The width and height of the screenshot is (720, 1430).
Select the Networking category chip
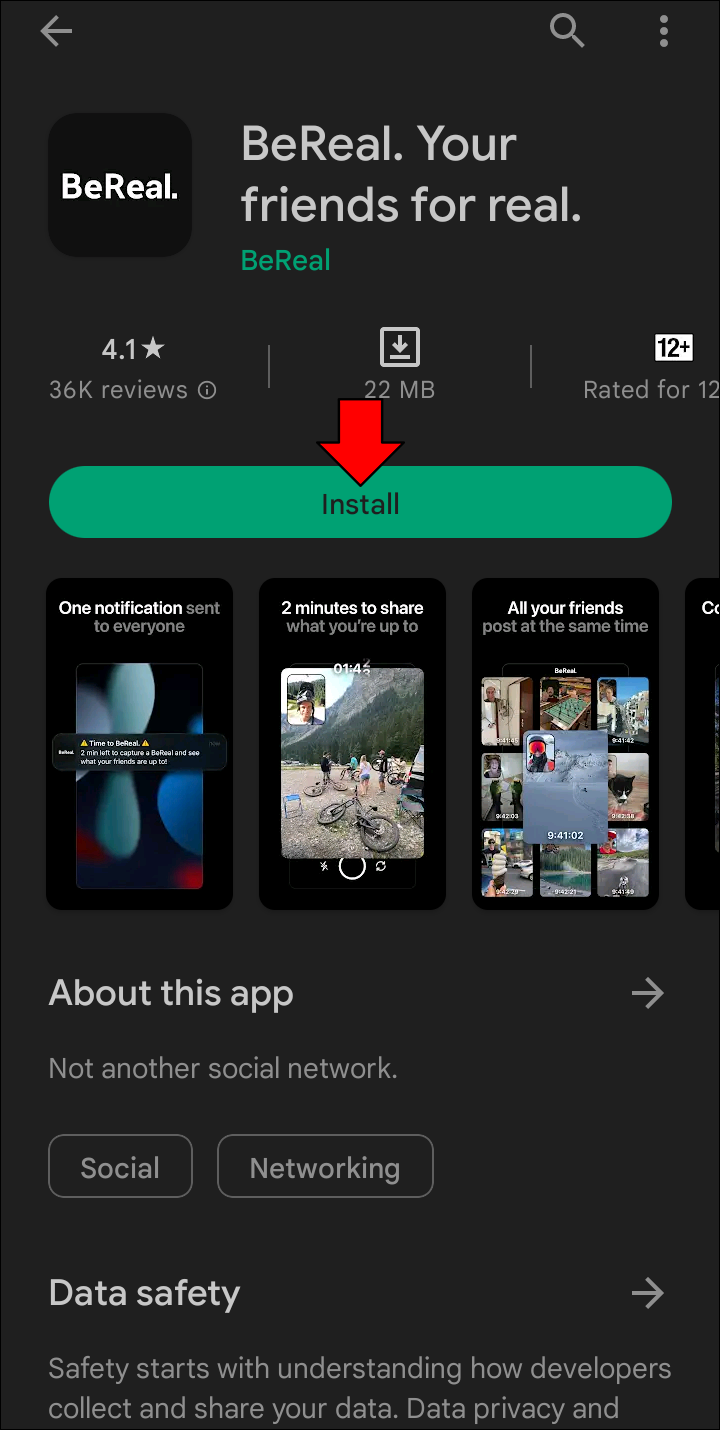[325, 1167]
